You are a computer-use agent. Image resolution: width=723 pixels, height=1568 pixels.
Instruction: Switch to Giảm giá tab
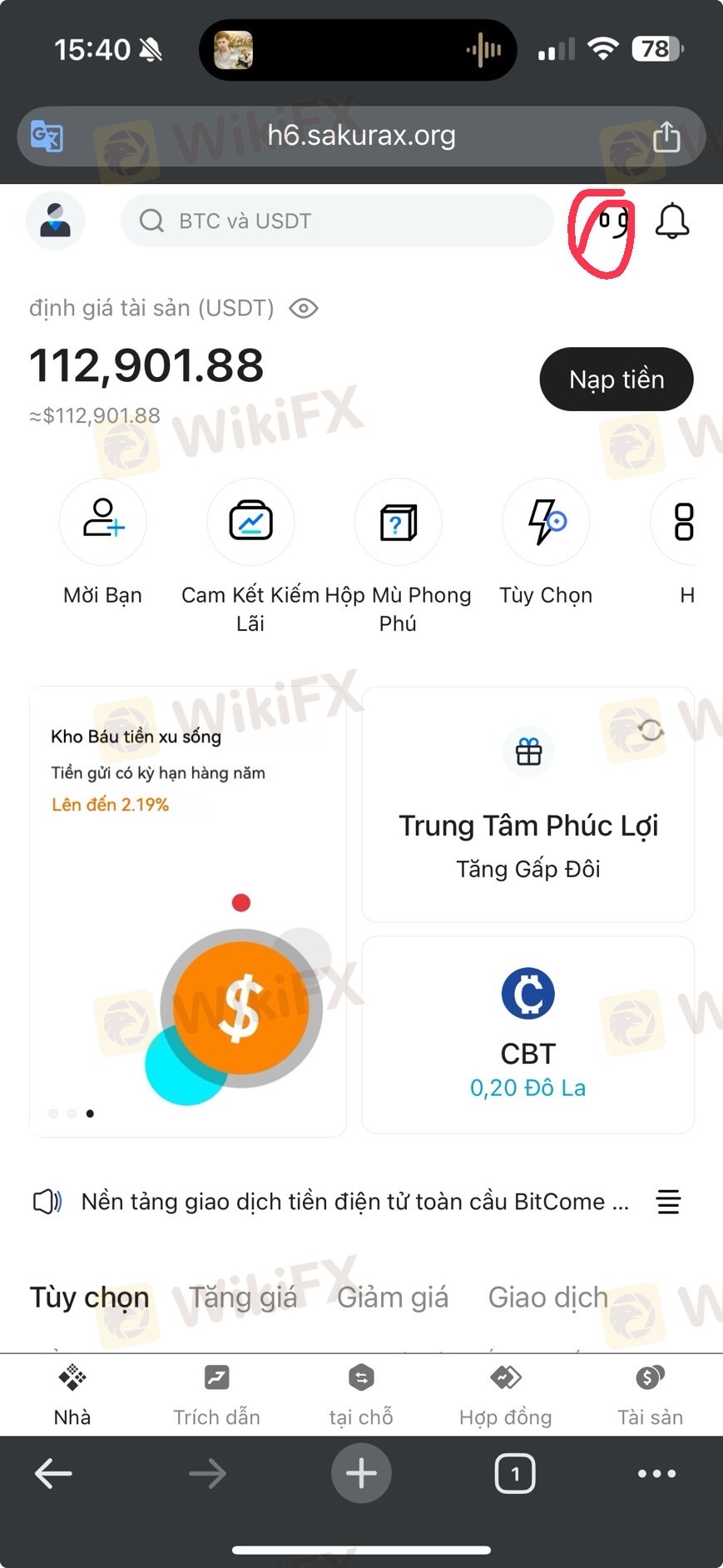pos(393,1297)
